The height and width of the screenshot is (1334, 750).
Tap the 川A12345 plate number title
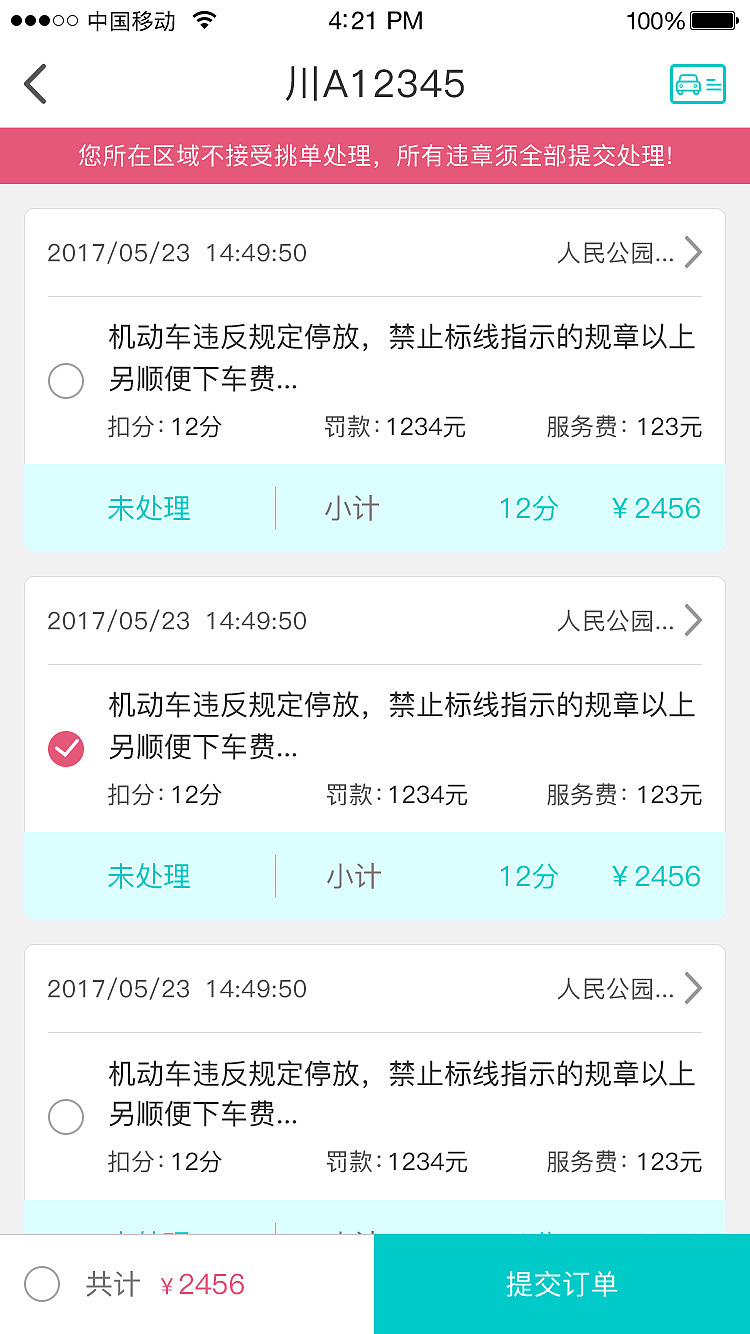pos(375,84)
